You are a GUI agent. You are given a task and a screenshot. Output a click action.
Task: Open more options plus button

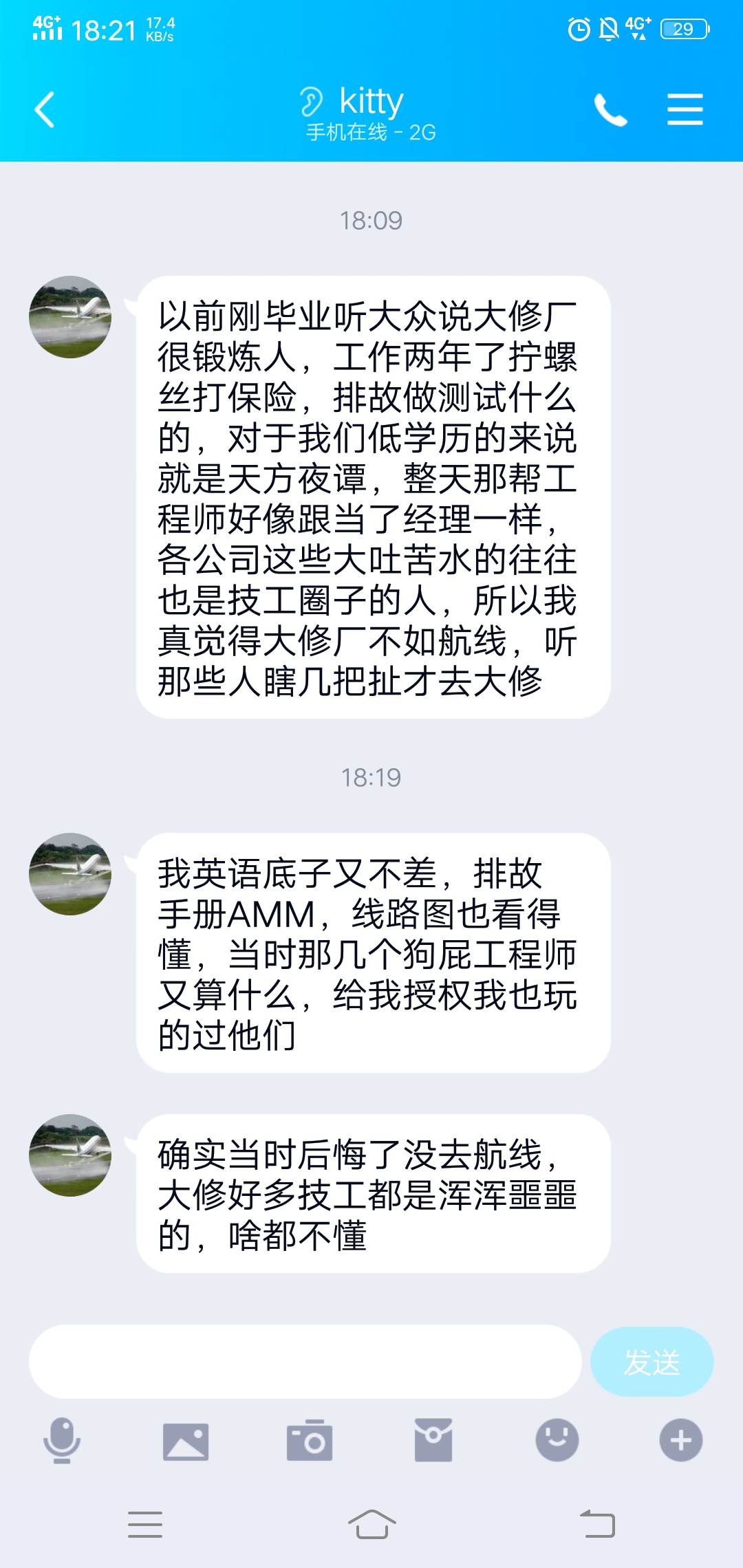[x=680, y=1440]
